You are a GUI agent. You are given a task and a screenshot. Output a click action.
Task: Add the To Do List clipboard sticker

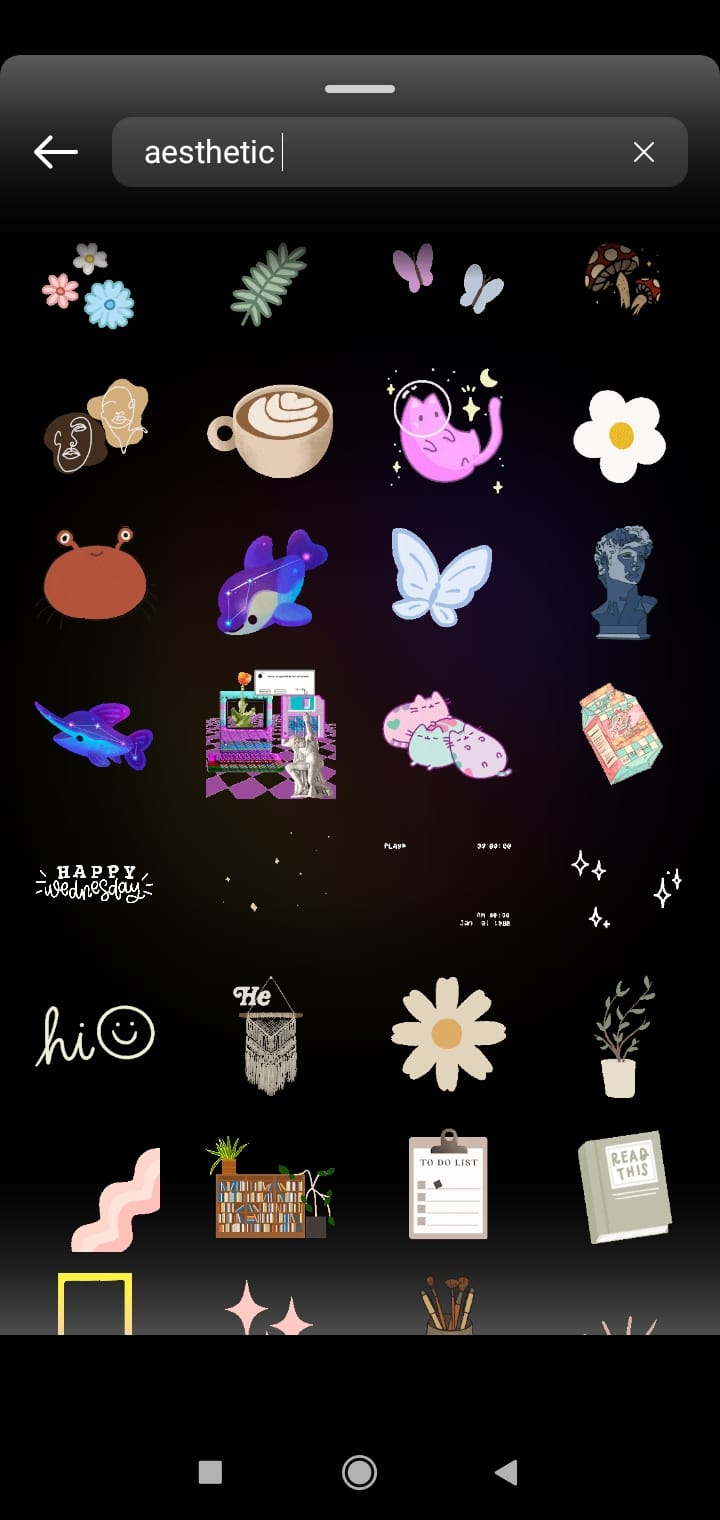(448, 1185)
